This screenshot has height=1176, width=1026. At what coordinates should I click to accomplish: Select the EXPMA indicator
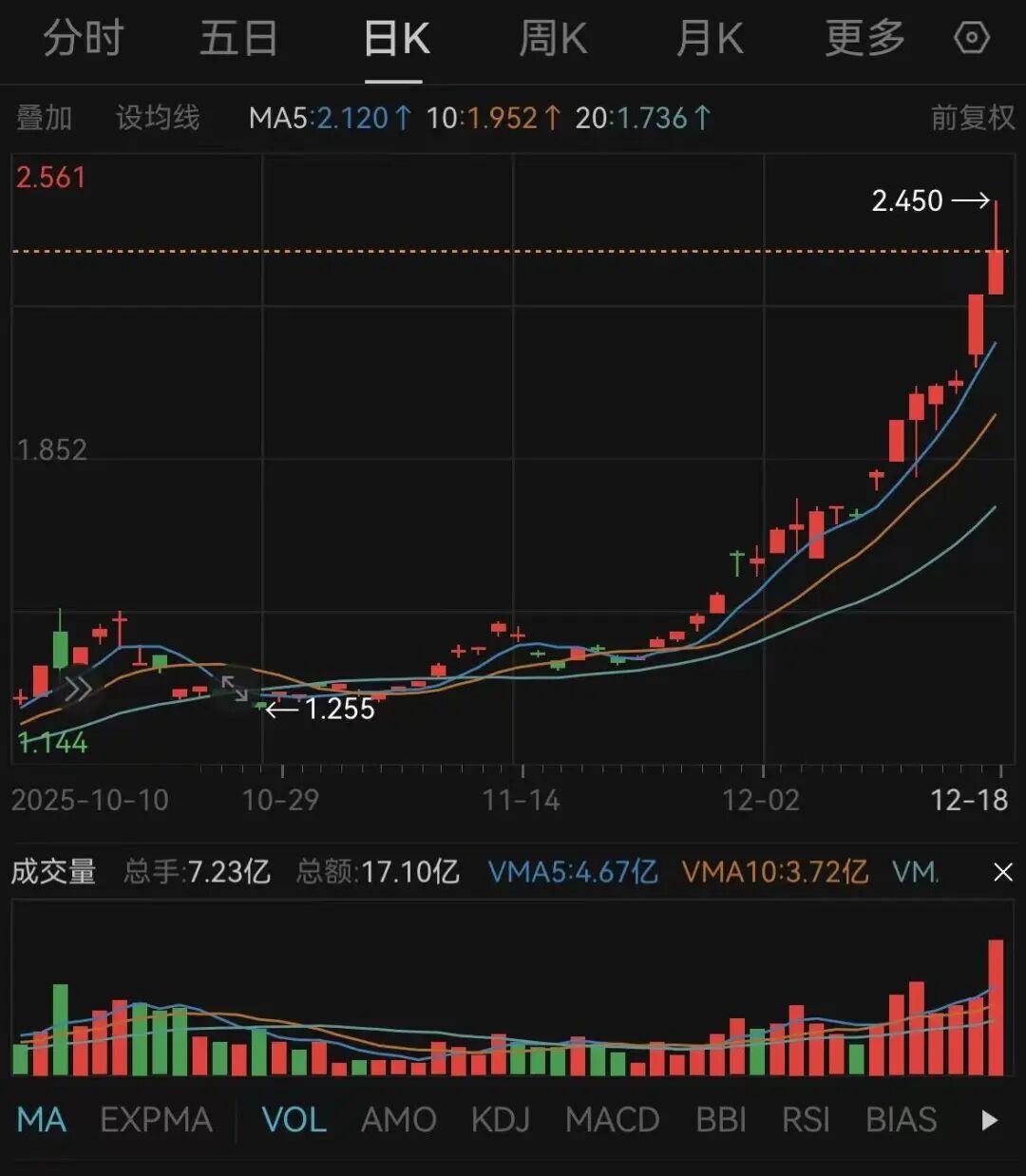(x=156, y=1120)
